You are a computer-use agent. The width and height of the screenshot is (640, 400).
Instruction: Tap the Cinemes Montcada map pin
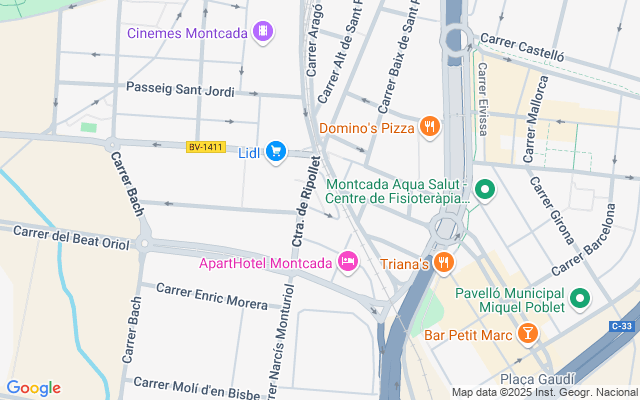pos(262,33)
